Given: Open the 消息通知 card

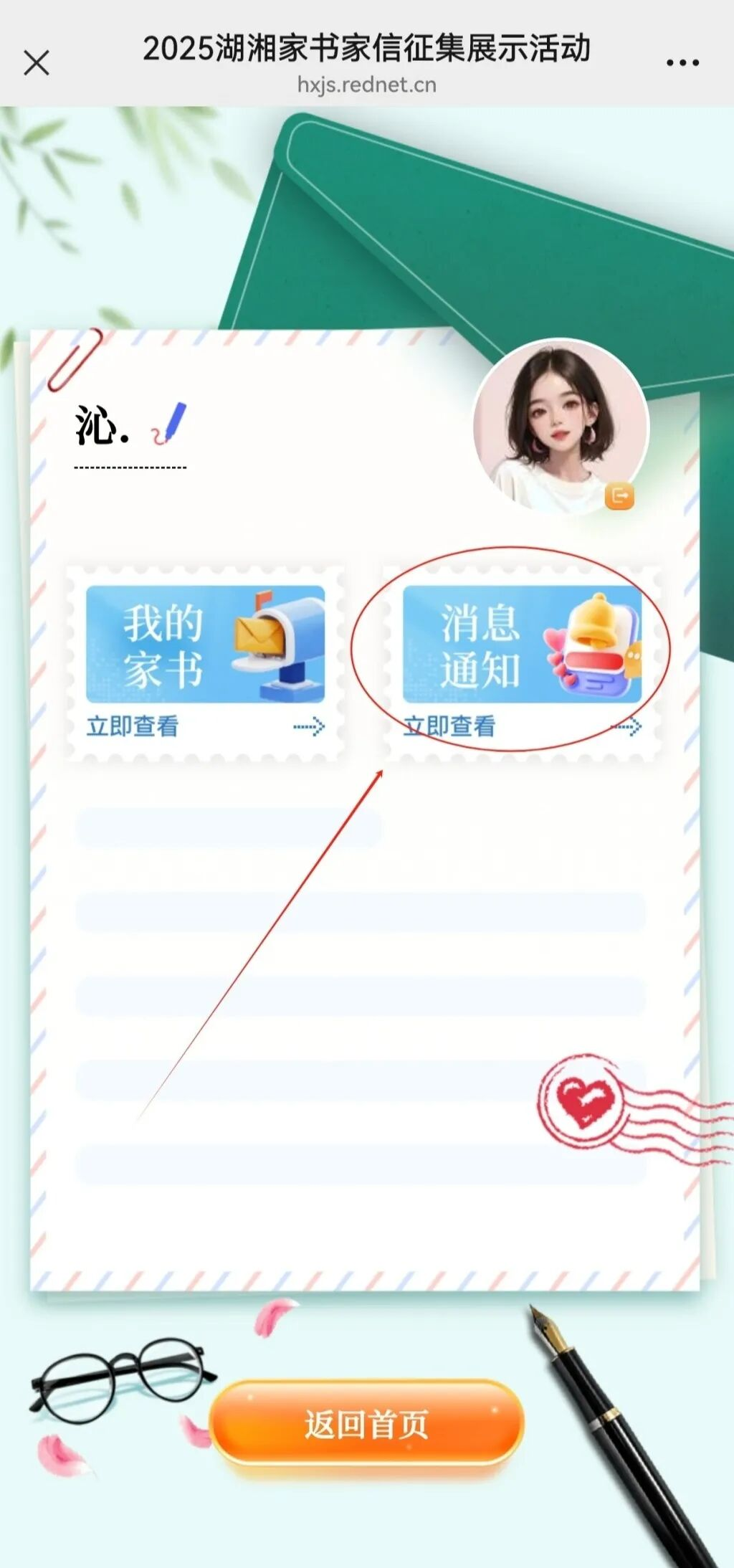Looking at the screenshot, I should pos(522,661).
